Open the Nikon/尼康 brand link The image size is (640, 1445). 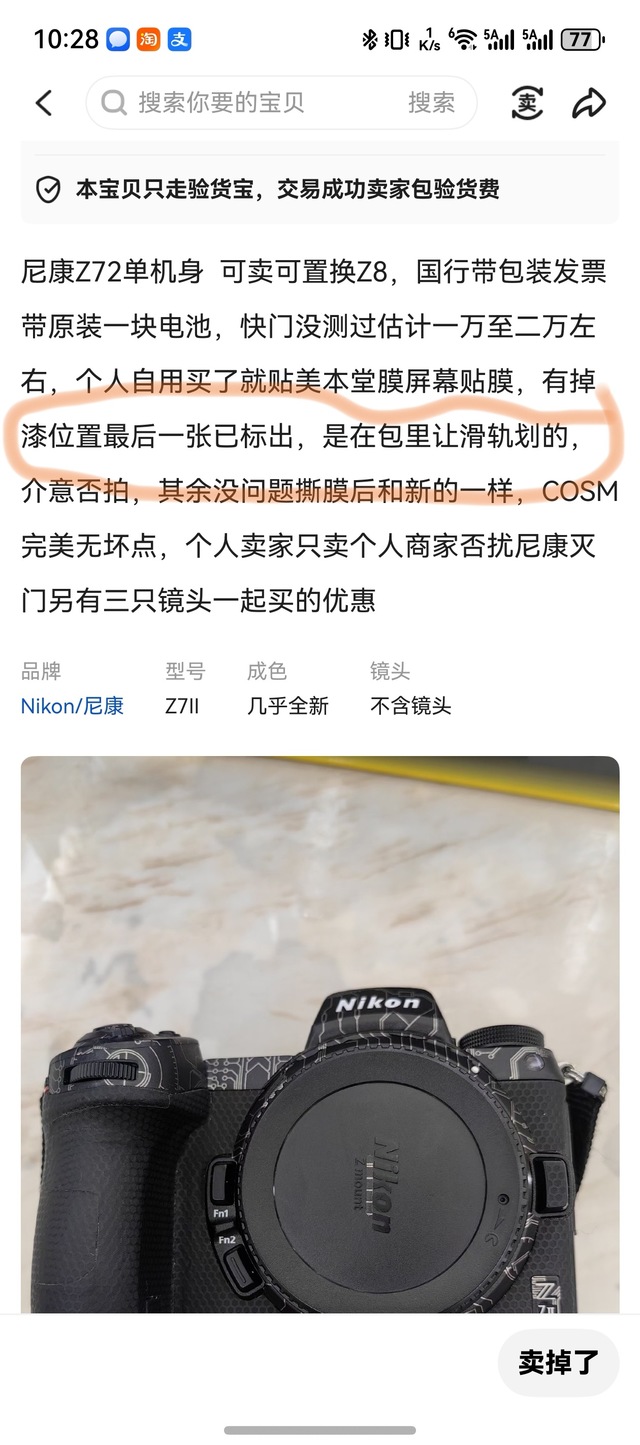point(72,706)
